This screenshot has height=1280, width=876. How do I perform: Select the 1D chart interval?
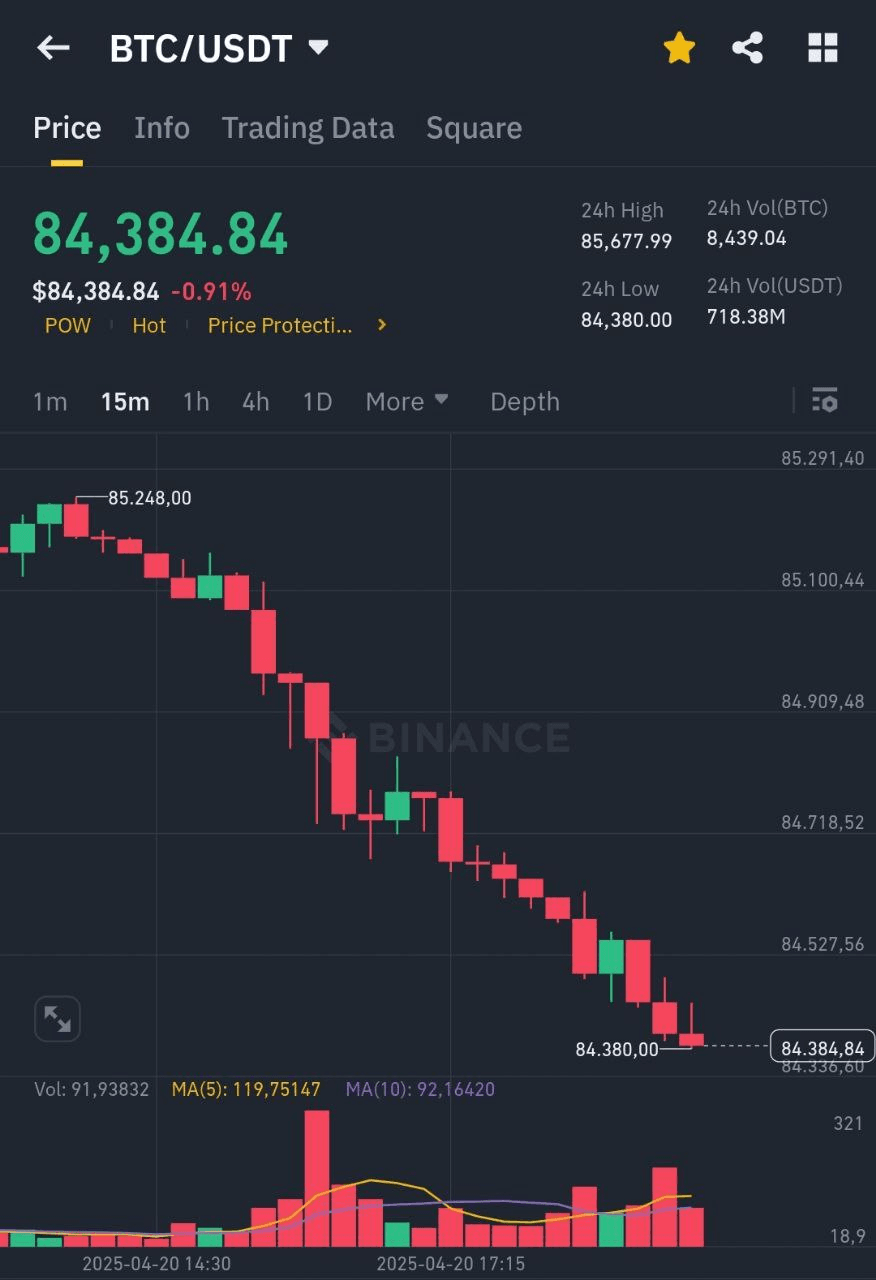317,402
